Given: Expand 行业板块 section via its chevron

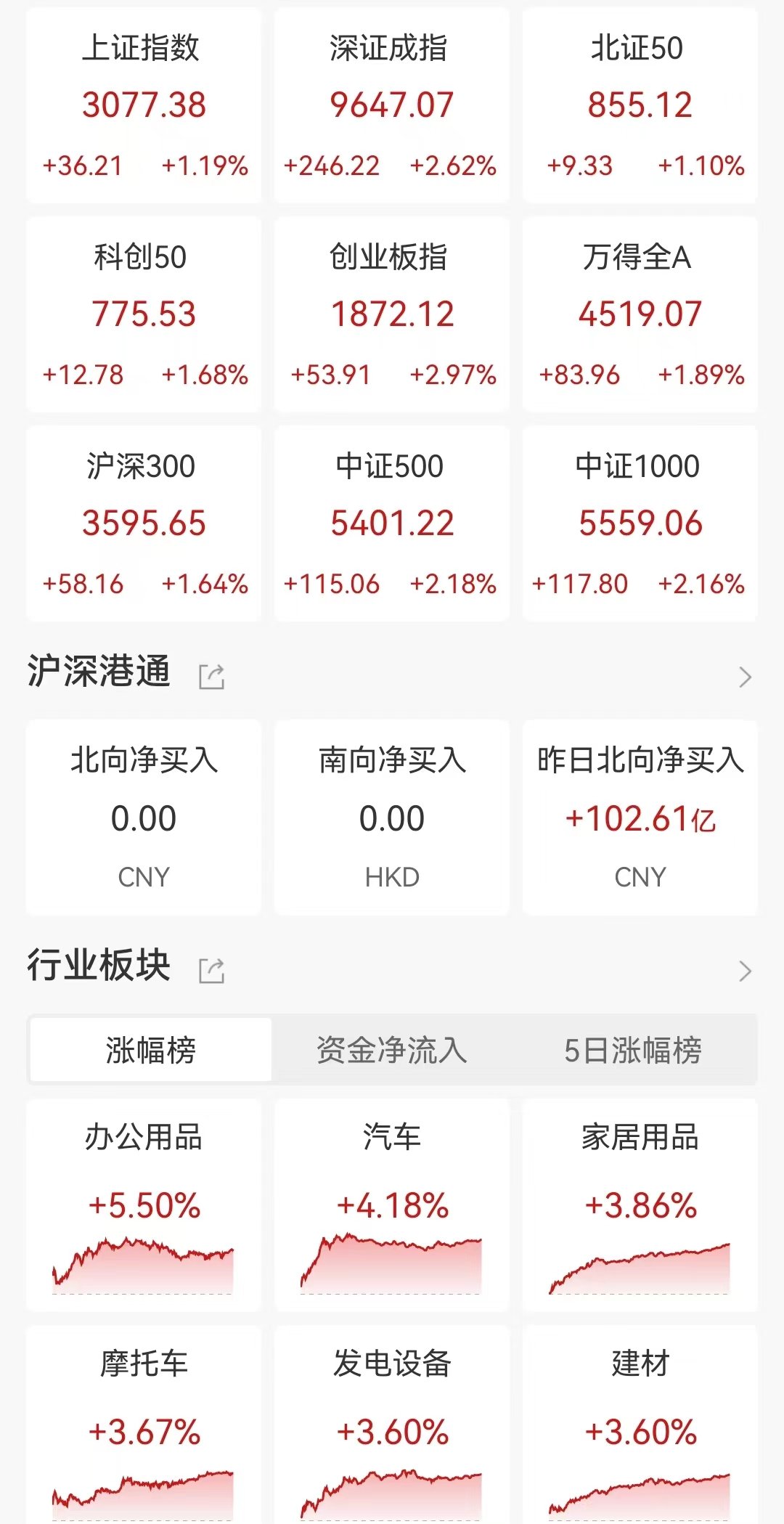Looking at the screenshot, I should (745, 971).
